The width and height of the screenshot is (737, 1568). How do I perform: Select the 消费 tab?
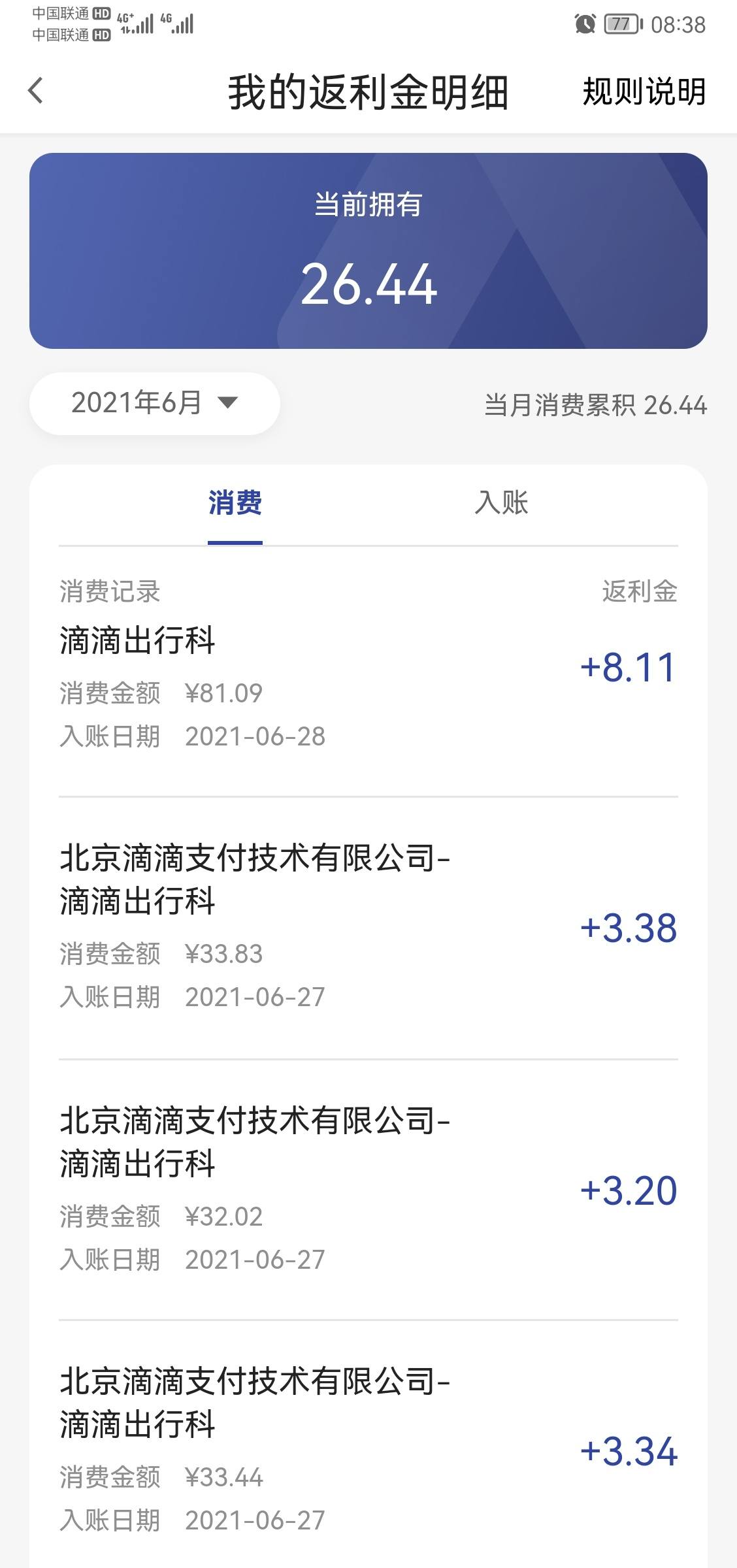point(235,503)
